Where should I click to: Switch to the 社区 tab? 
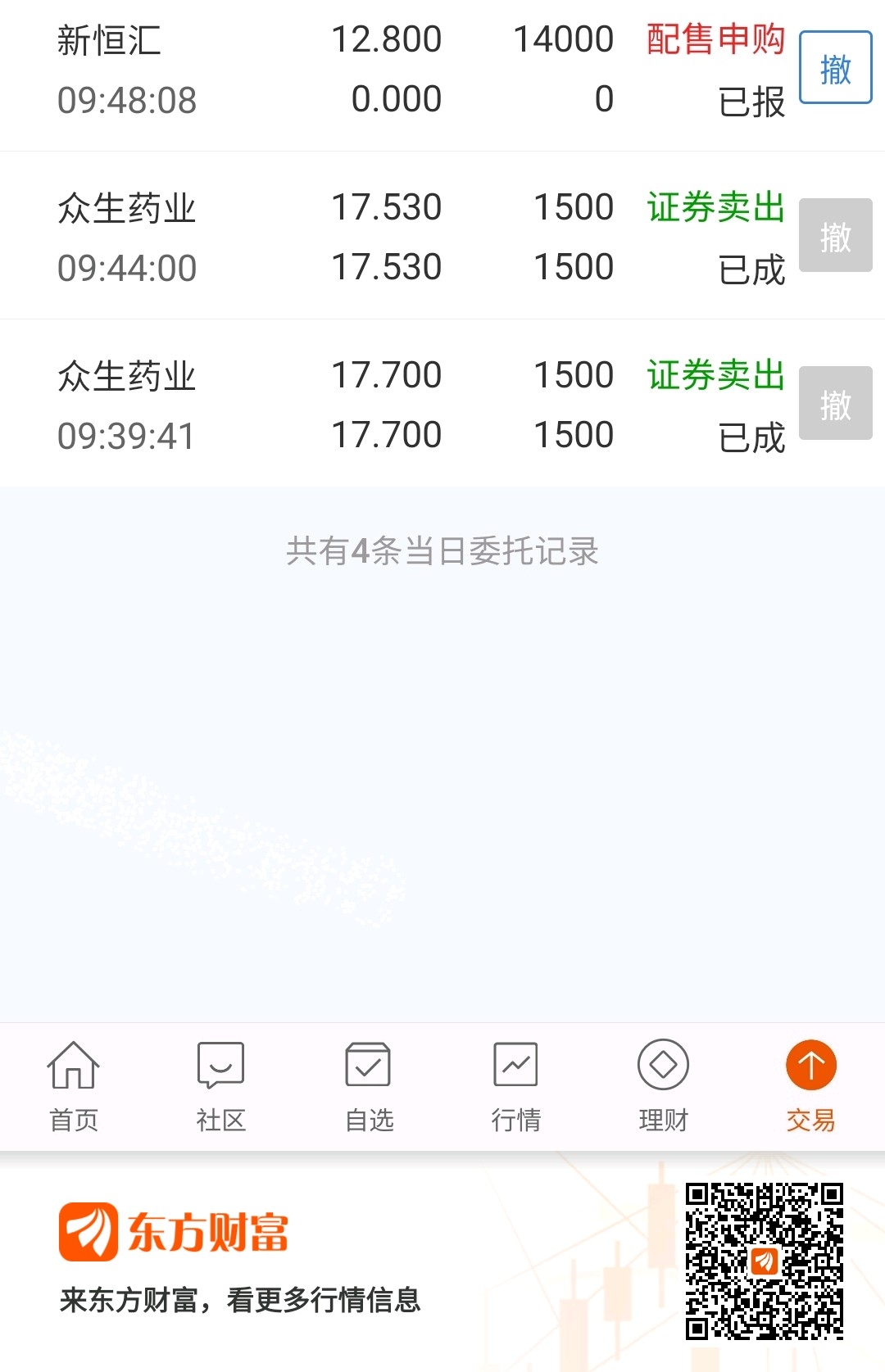(221, 1086)
